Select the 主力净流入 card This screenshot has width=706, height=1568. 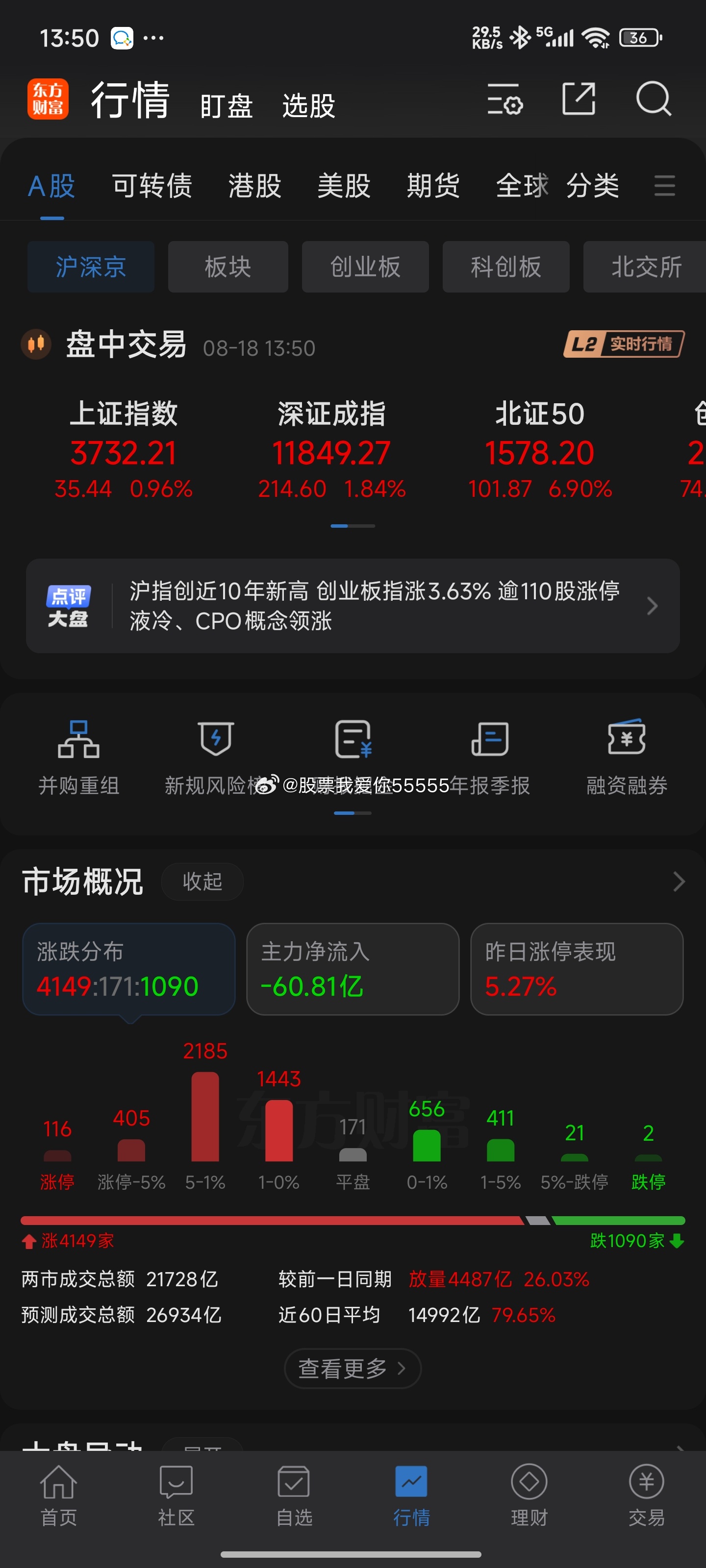[x=353, y=969]
